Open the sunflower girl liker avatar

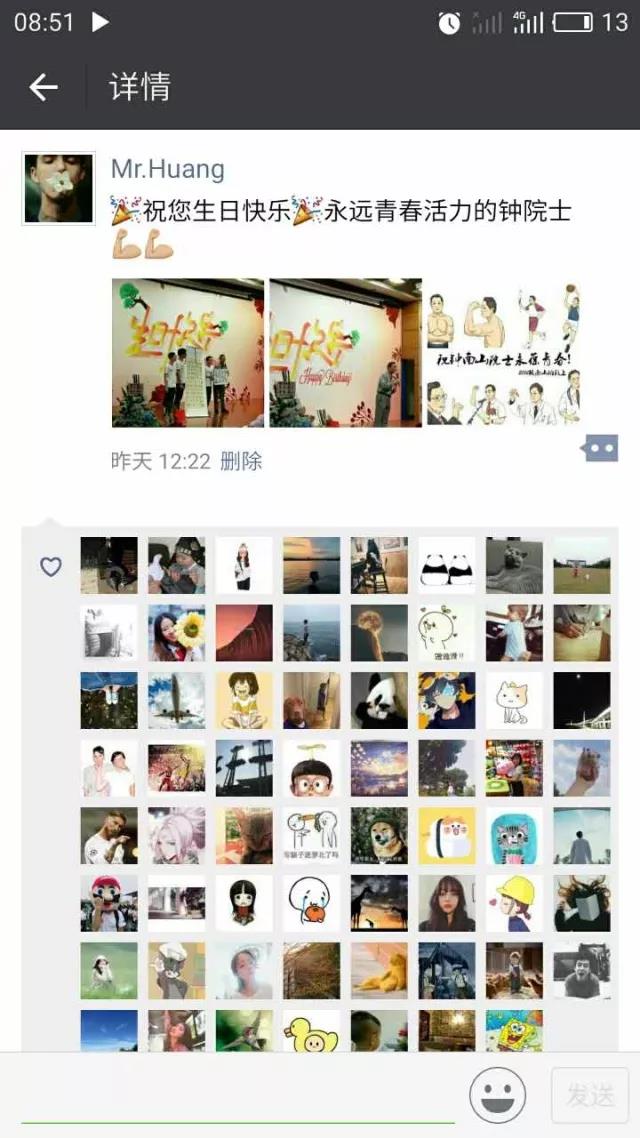[176, 632]
